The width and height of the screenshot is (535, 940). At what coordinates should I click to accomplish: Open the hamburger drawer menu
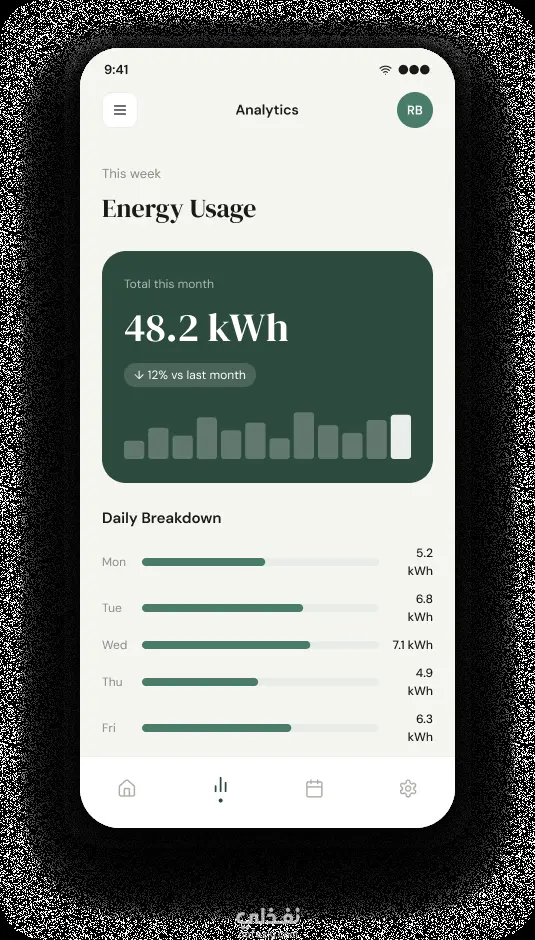[120, 110]
